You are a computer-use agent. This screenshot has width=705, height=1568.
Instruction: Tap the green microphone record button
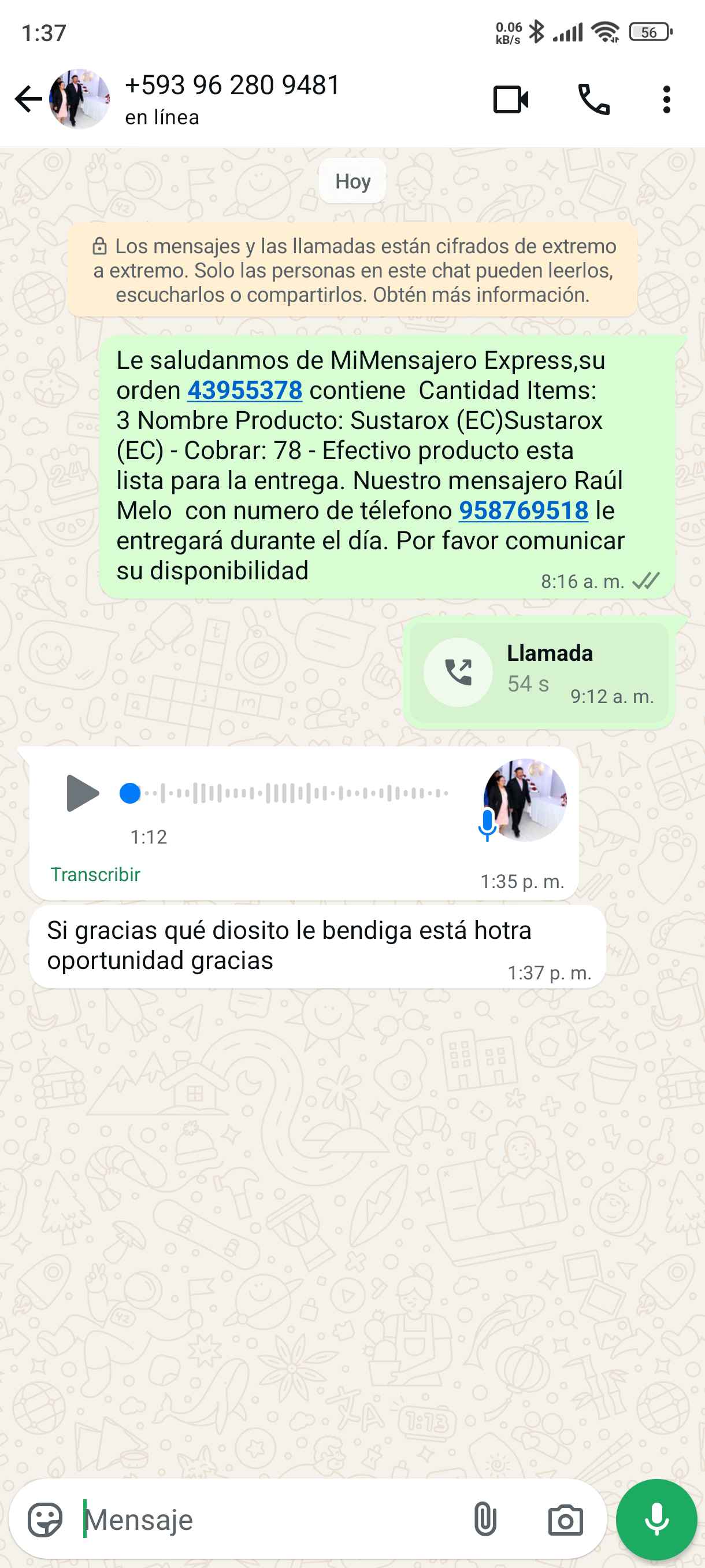coord(656,1519)
